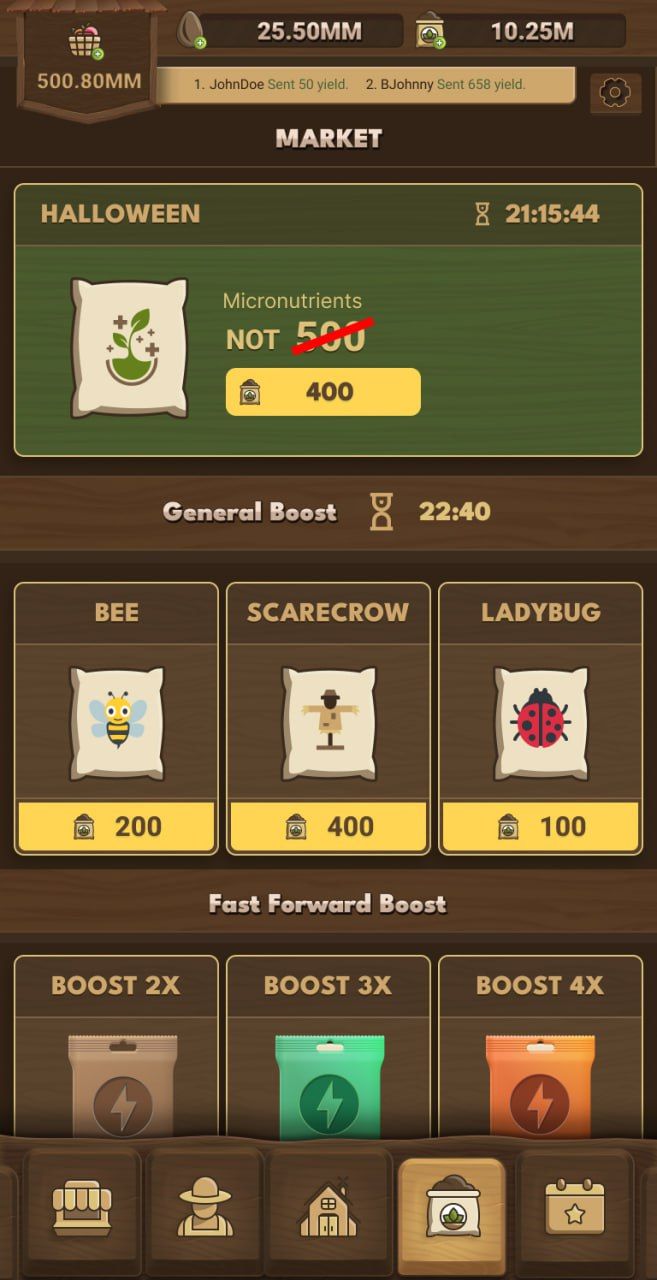Tap the harvest basket balance badge
Image resolution: width=657 pixels, height=1280 pixels.
[x=88, y=60]
